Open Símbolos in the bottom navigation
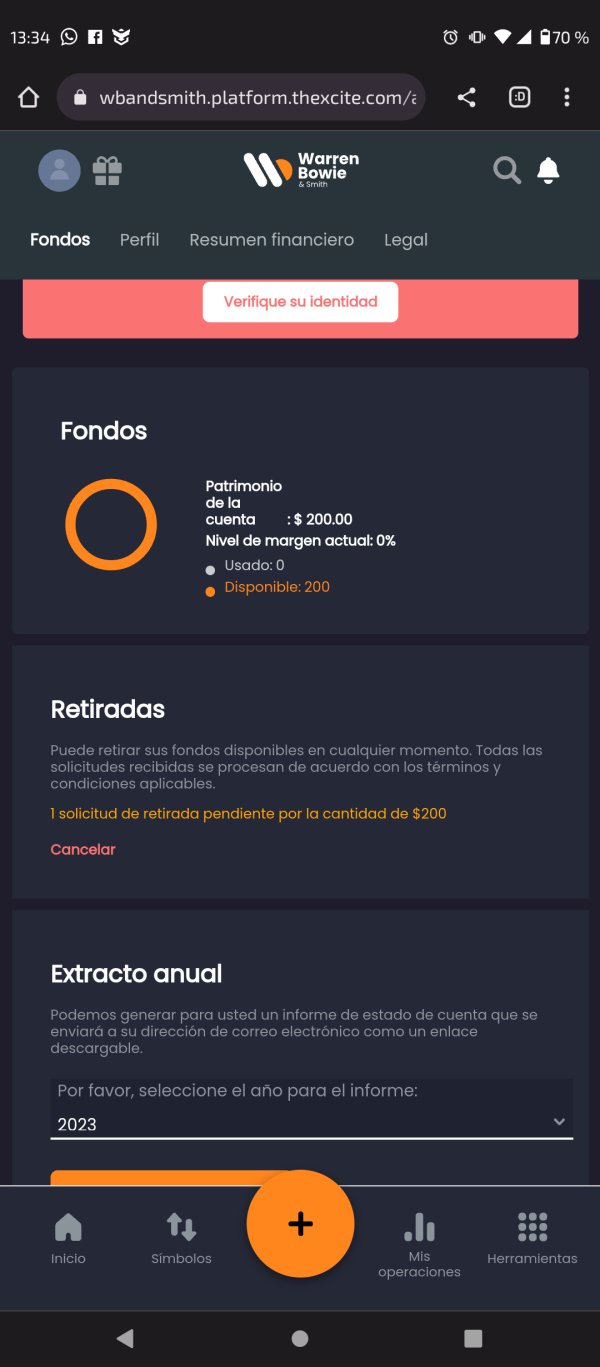Viewport: 600px width, 1367px height. [x=181, y=1239]
